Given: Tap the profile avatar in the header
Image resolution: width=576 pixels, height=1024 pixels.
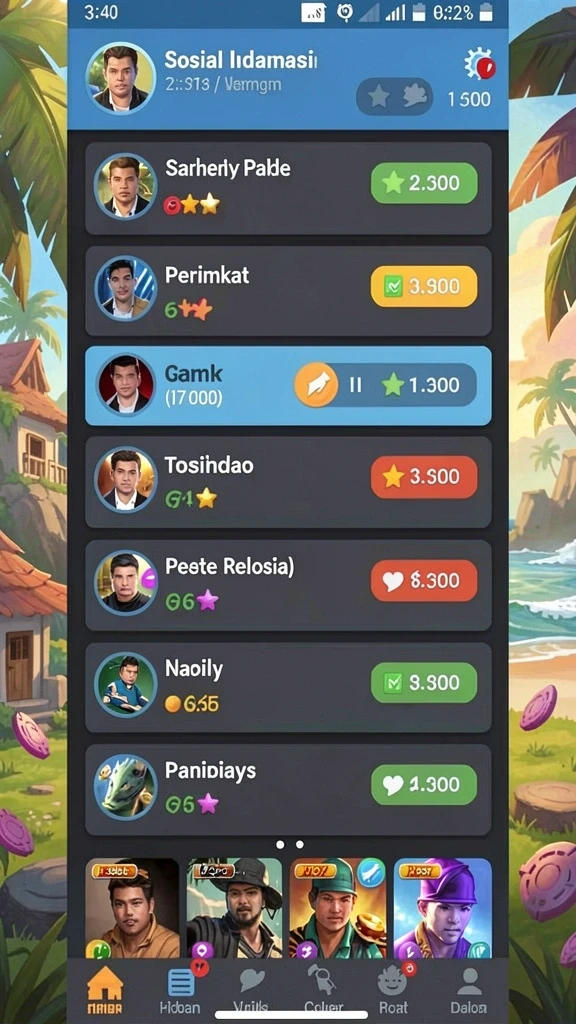Looking at the screenshot, I should coord(120,78).
